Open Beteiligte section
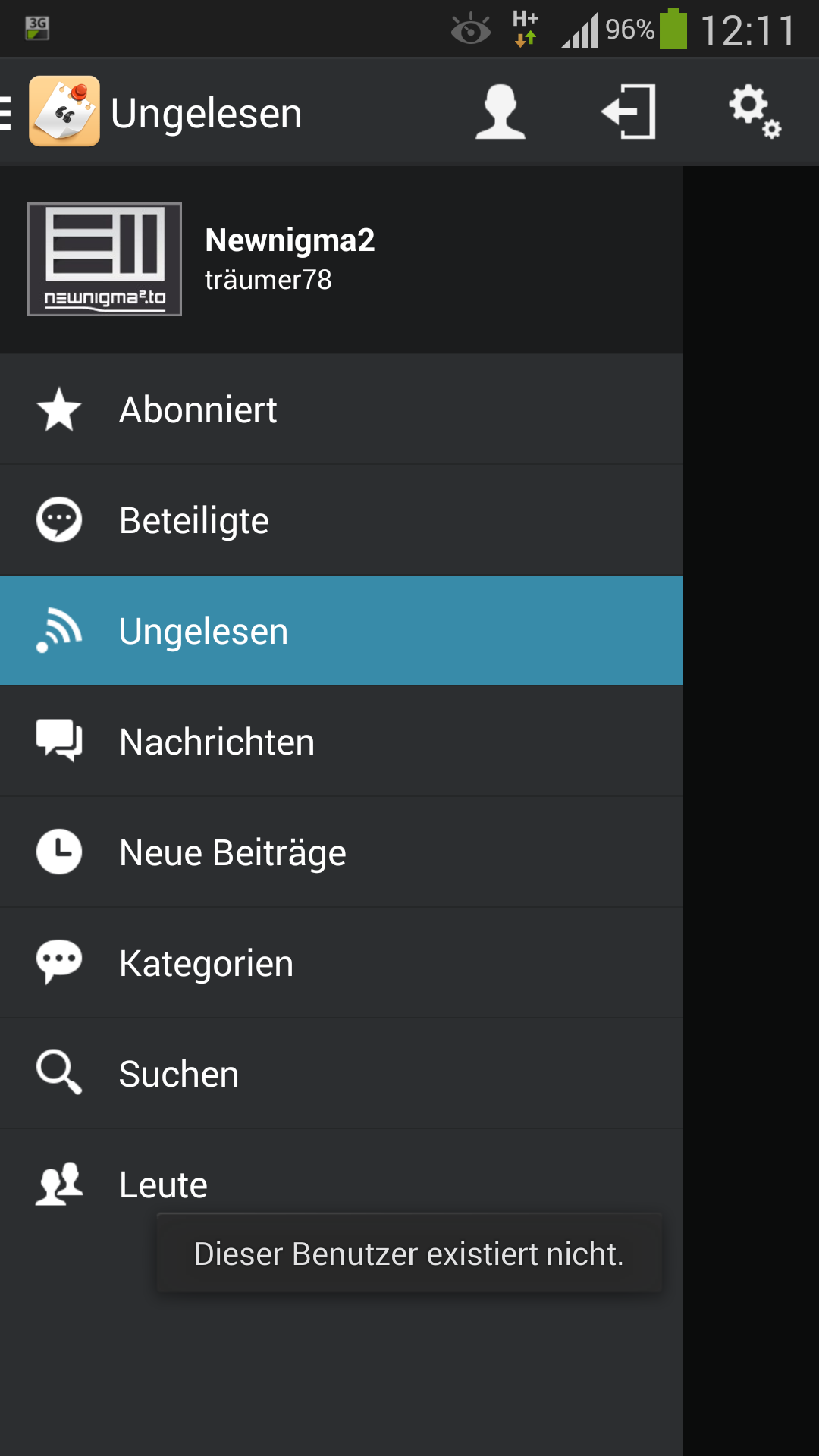 (341, 520)
